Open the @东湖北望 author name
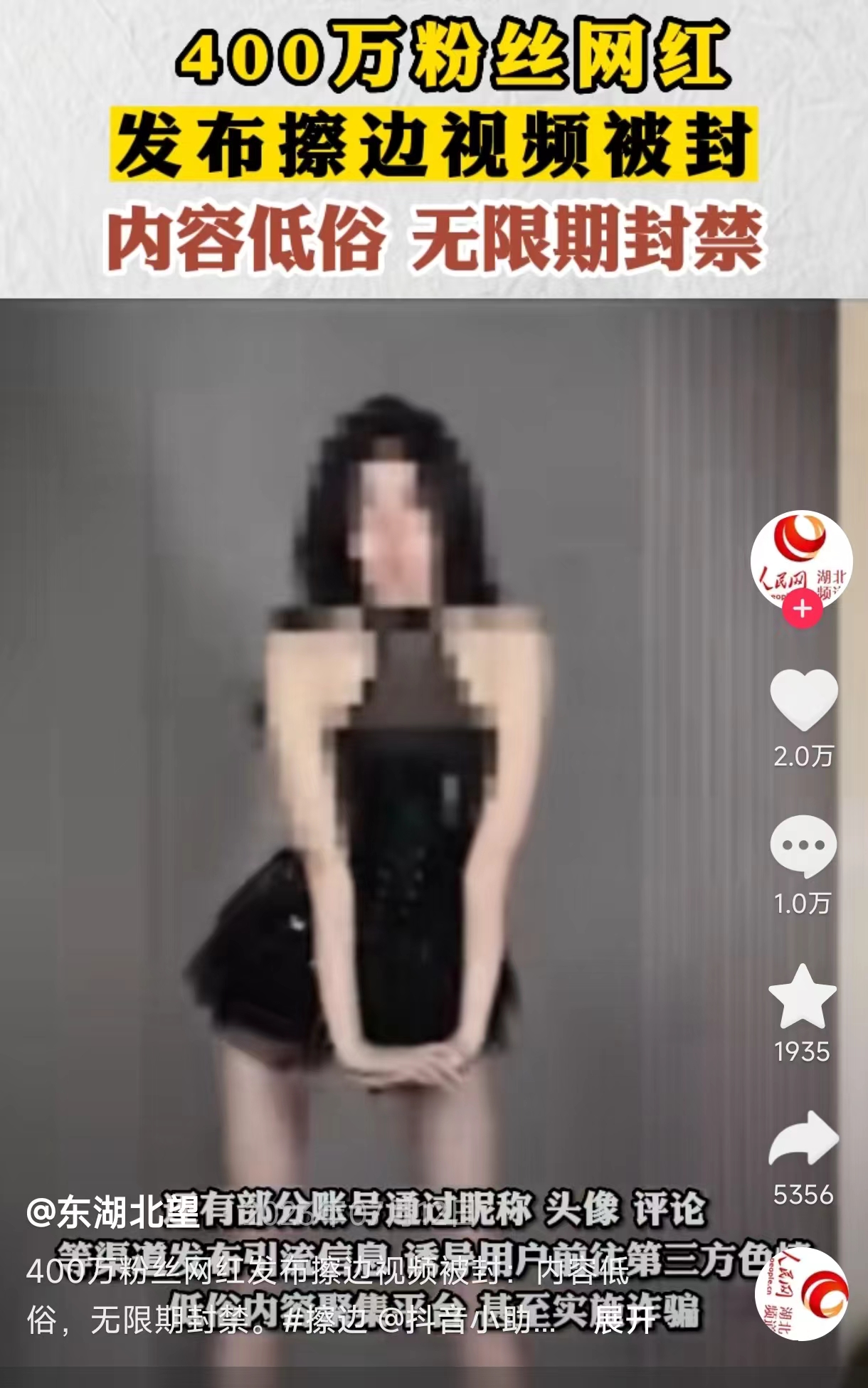The image size is (868, 1388). pos(112,1212)
